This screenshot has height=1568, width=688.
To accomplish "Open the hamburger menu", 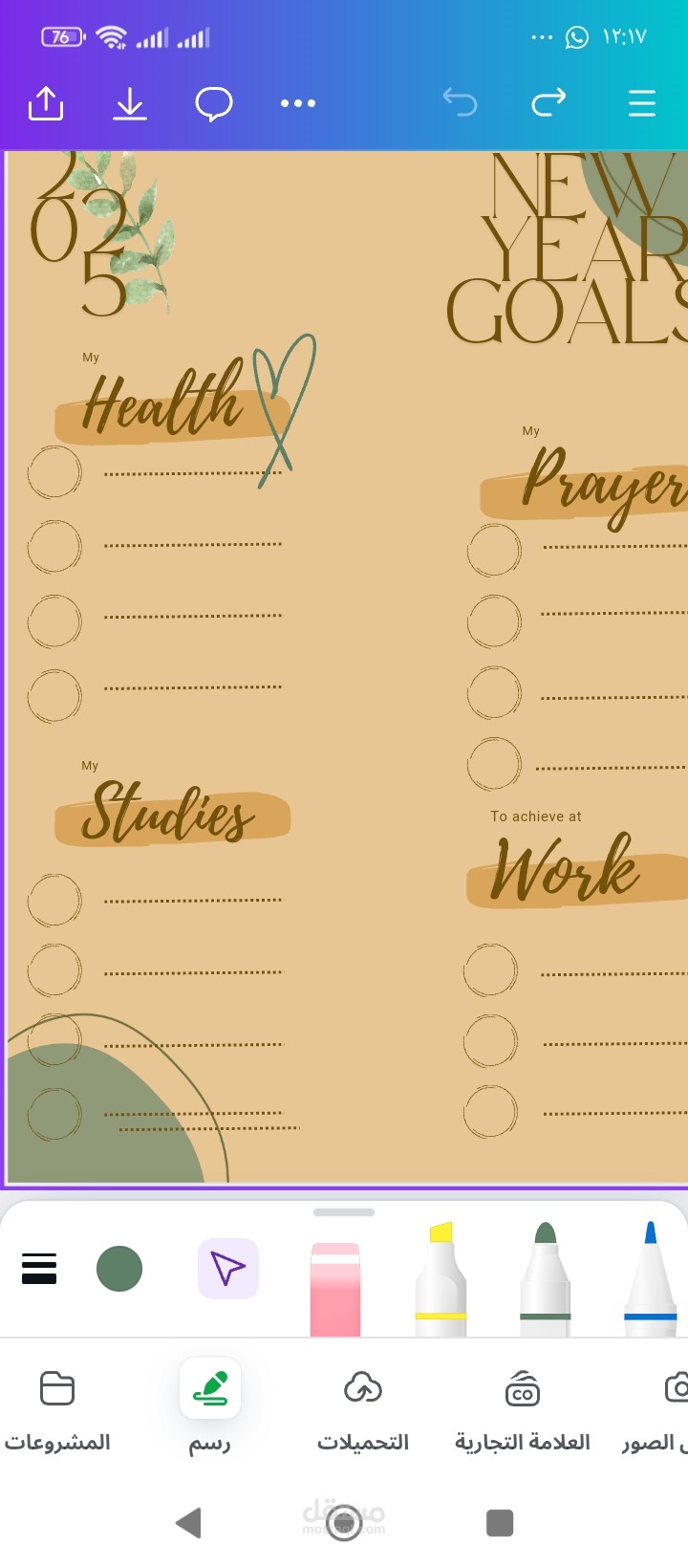I will click(641, 103).
